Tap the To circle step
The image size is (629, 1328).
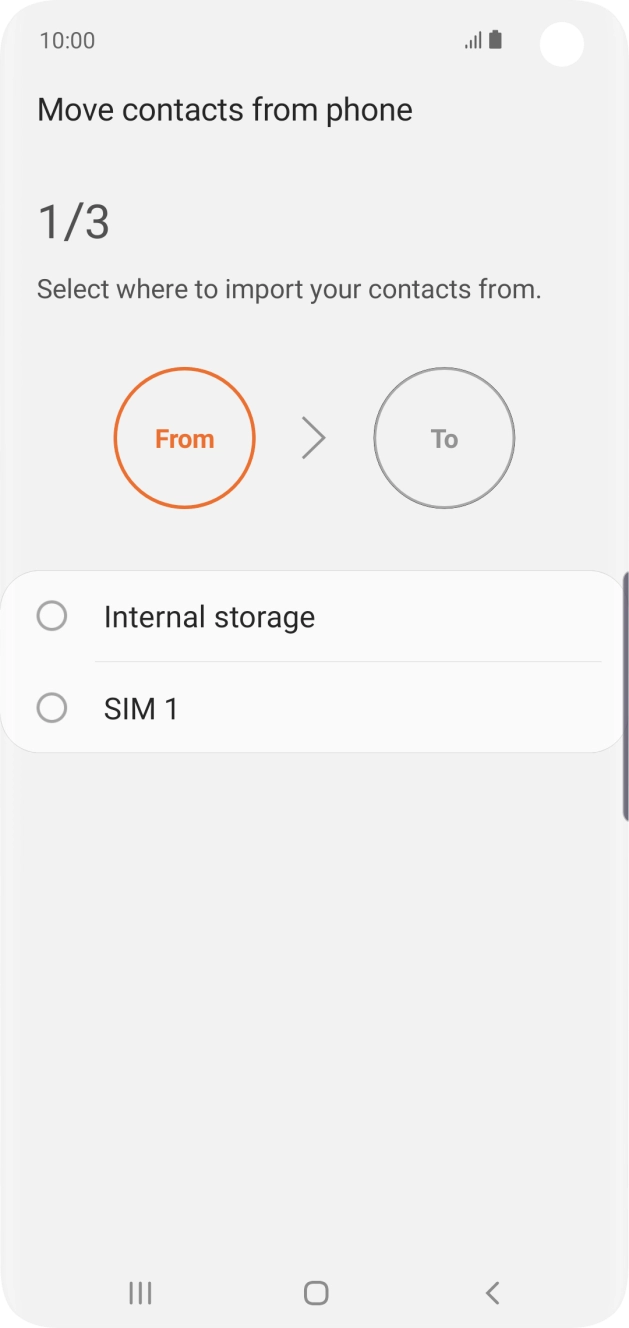coord(444,438)
